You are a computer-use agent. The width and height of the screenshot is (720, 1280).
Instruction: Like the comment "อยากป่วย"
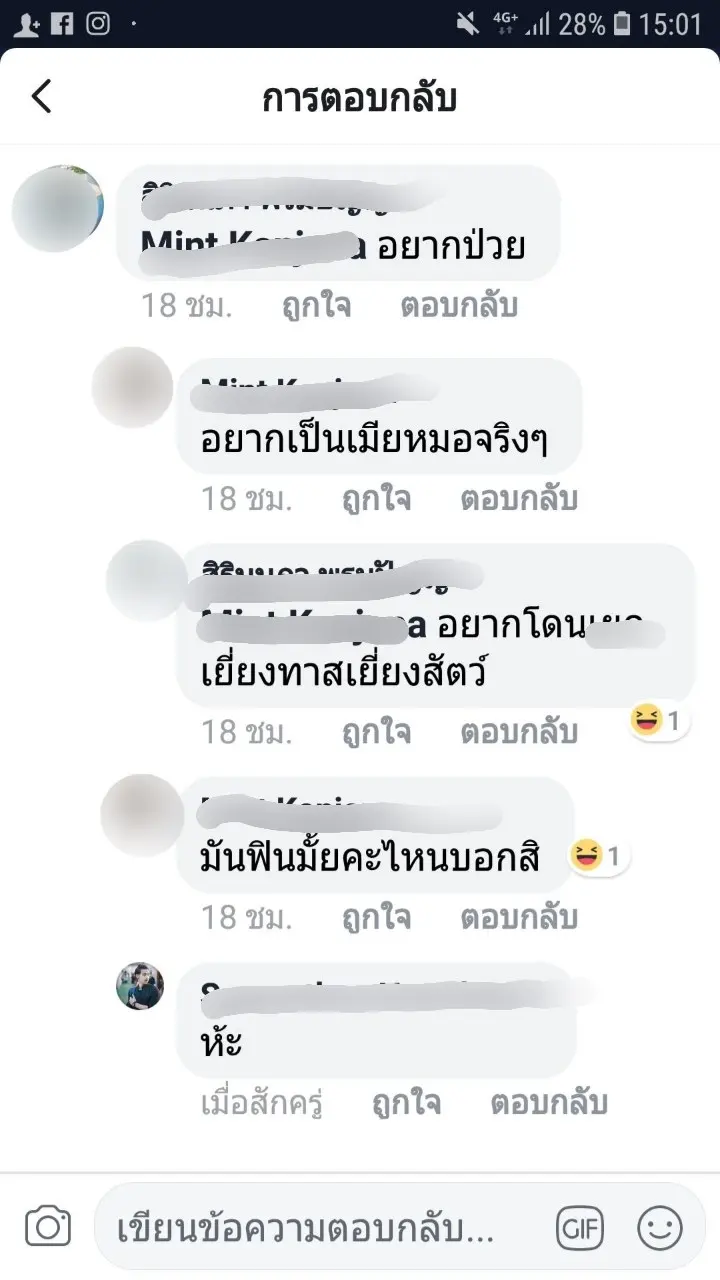[316, 306]
